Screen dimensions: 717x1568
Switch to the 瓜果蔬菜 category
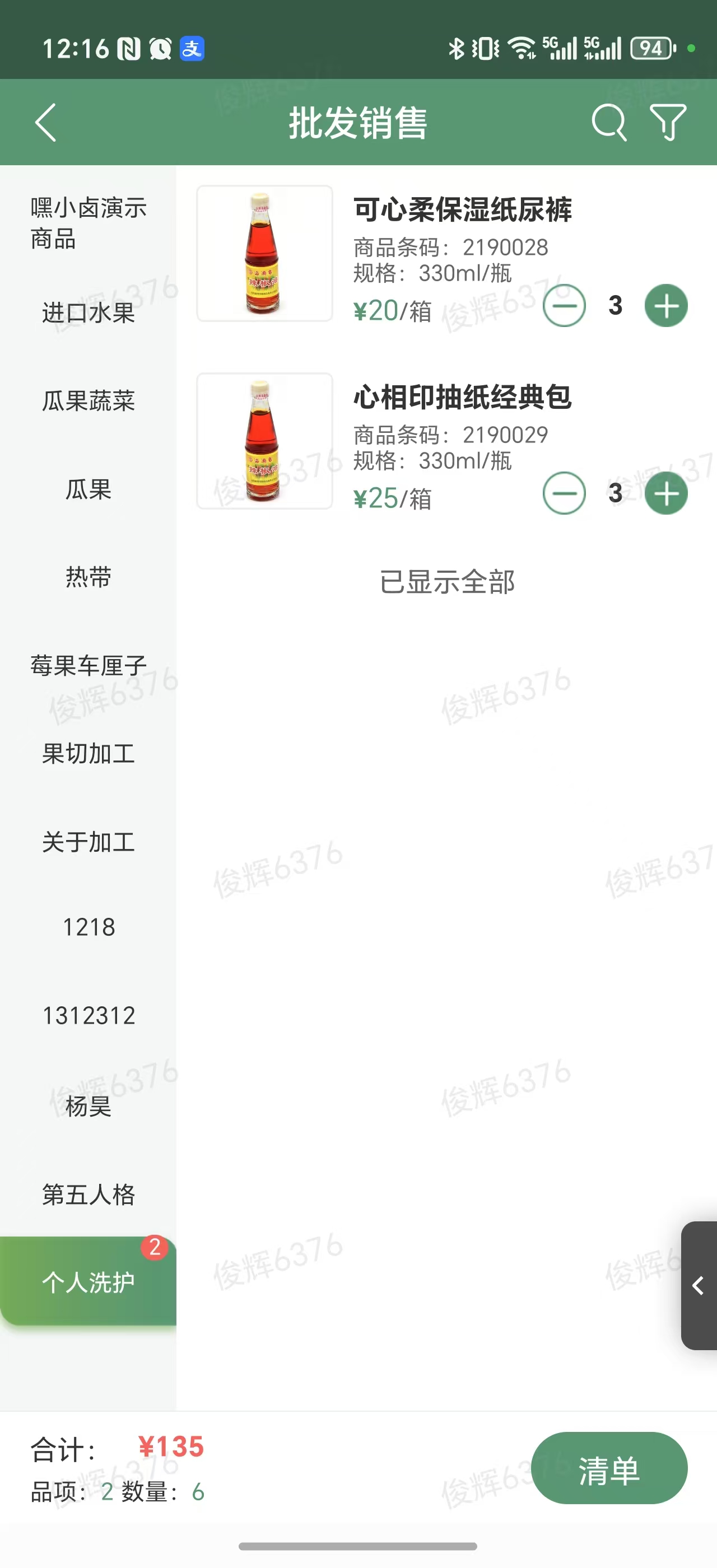tap(89, 401)
